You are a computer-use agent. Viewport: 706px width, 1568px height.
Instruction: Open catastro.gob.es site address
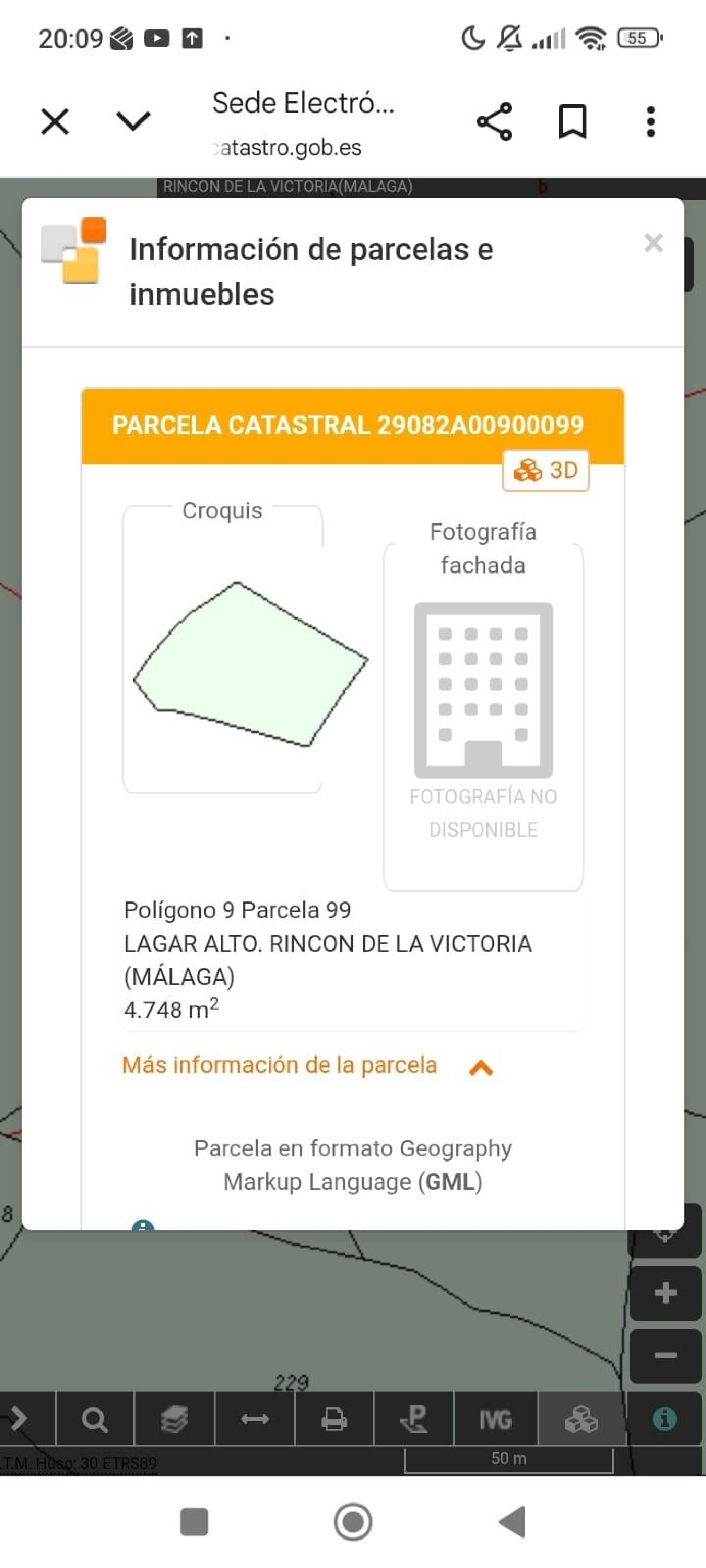coord(285,146)
